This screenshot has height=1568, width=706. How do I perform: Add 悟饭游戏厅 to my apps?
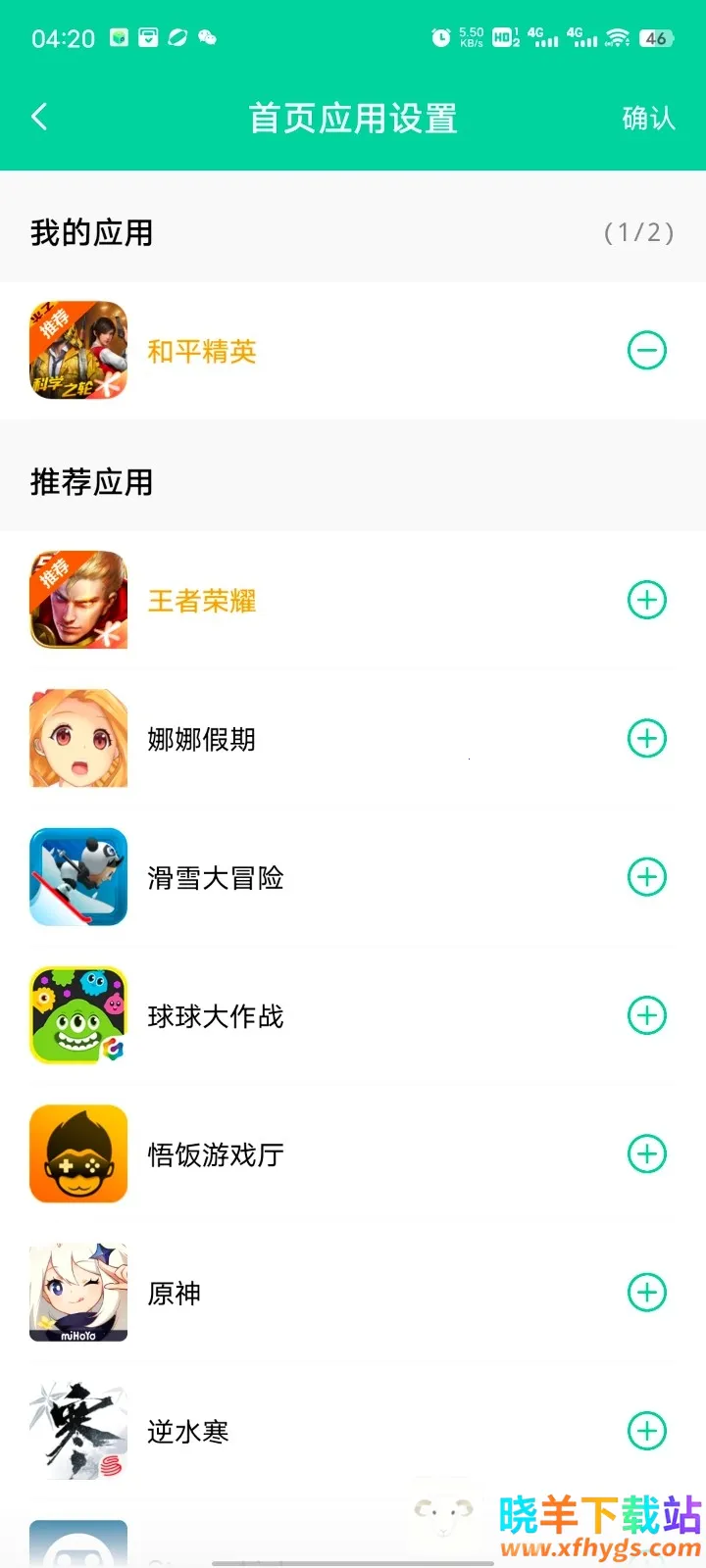(647, 1154)
